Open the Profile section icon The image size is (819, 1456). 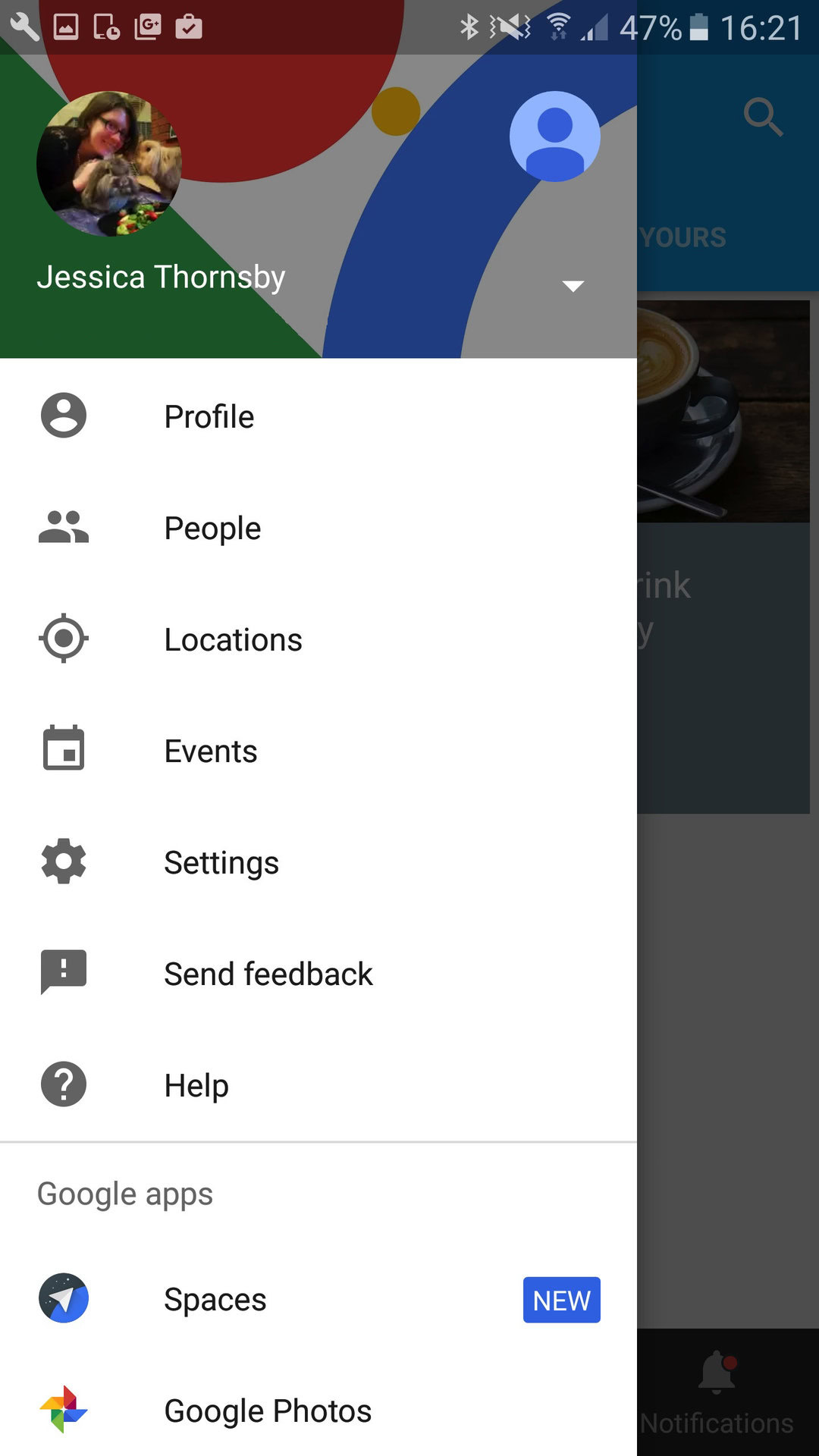point(63,416)
